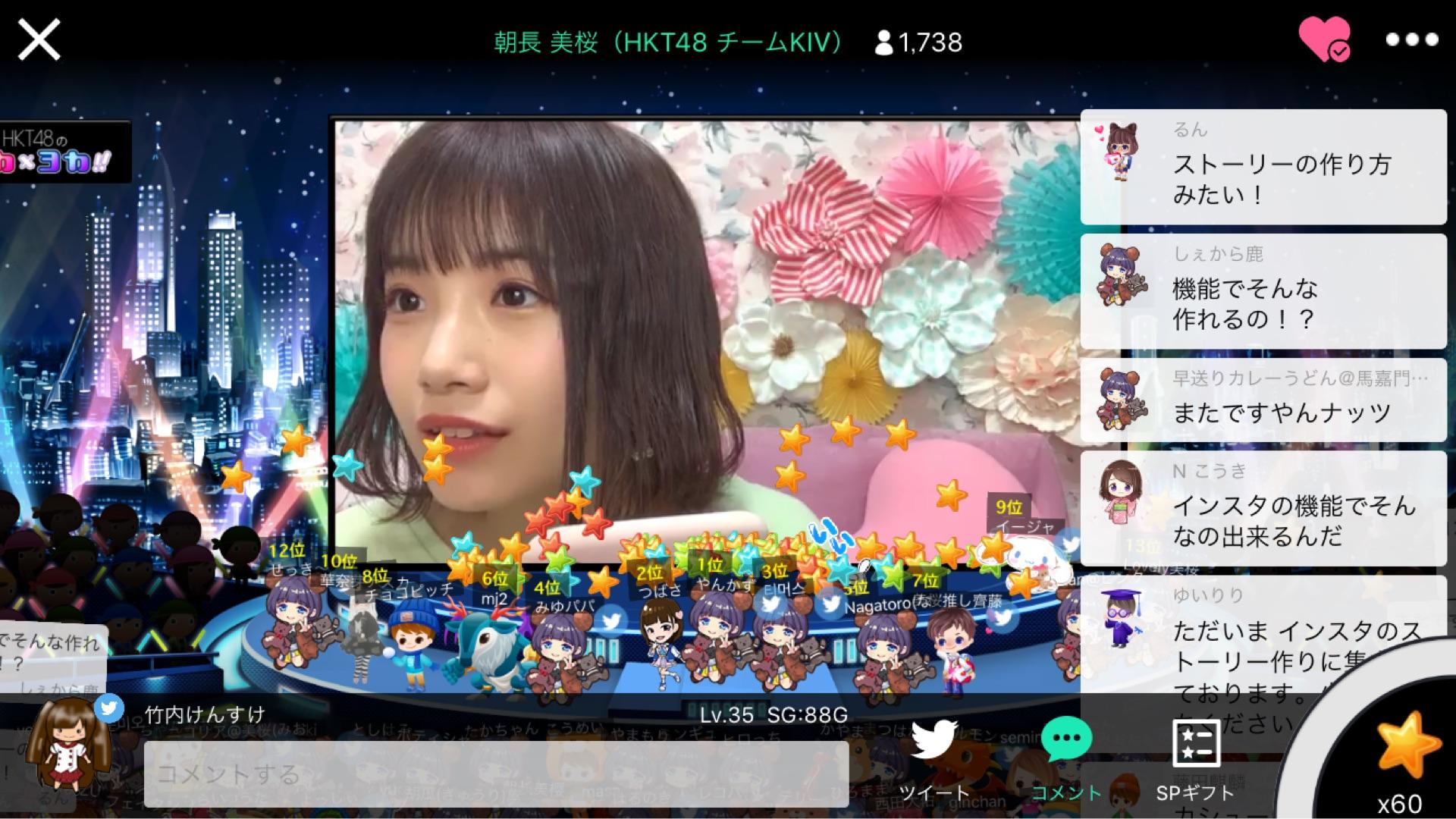
Task: Tap the pink follow heart icon
Action: [x=1323, y=39]
